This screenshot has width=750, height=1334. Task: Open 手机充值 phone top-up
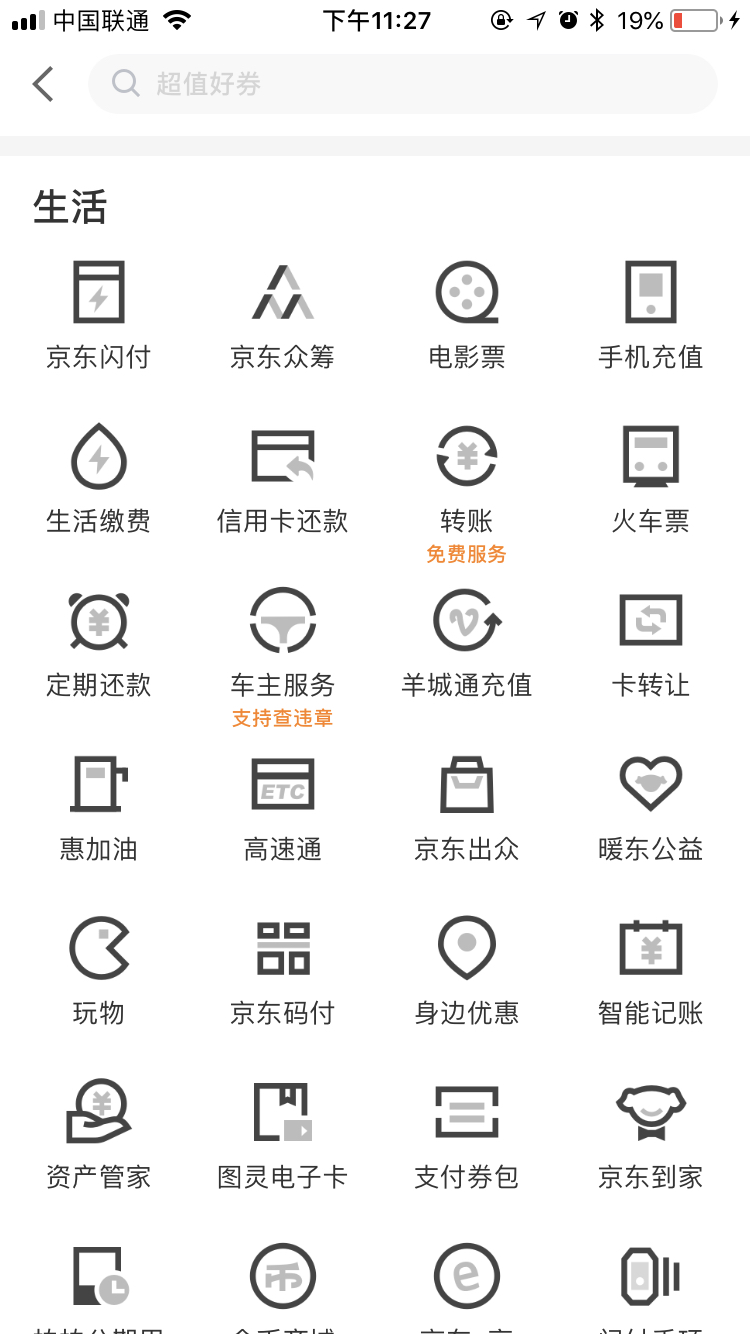pos(651,315)
